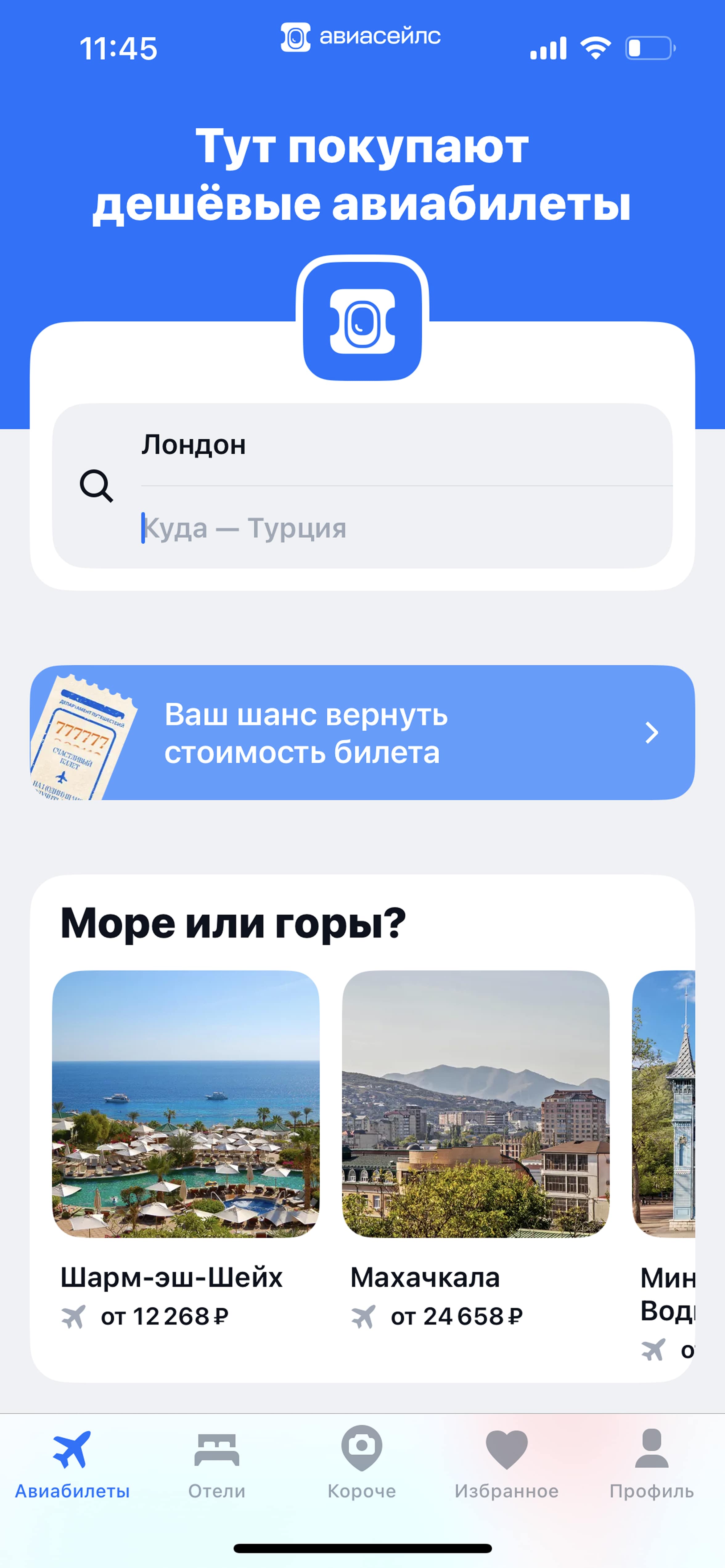Switch to the Отели tab
Screen dimensions: 725x1568
[216, 1464]
